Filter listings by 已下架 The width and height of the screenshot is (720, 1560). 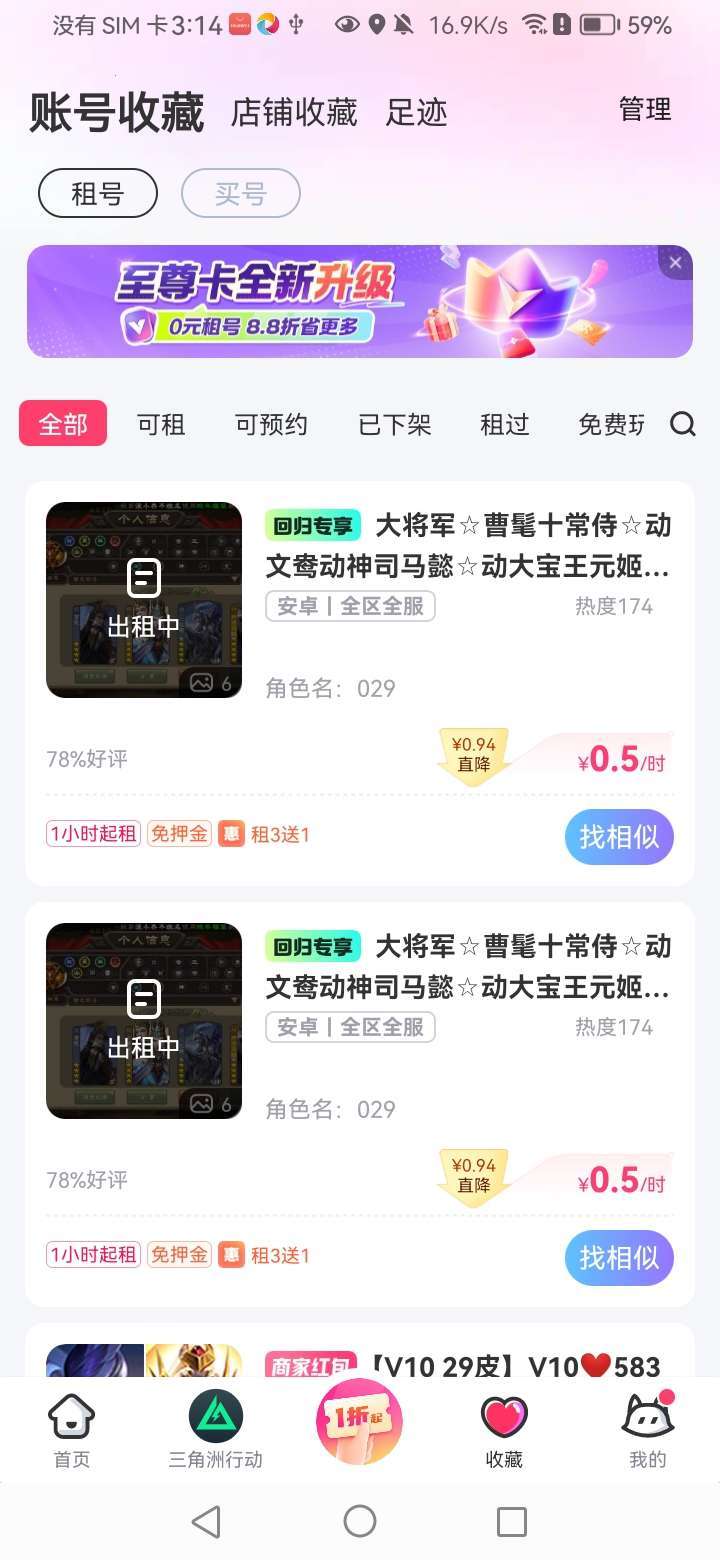tap(393, 425)
